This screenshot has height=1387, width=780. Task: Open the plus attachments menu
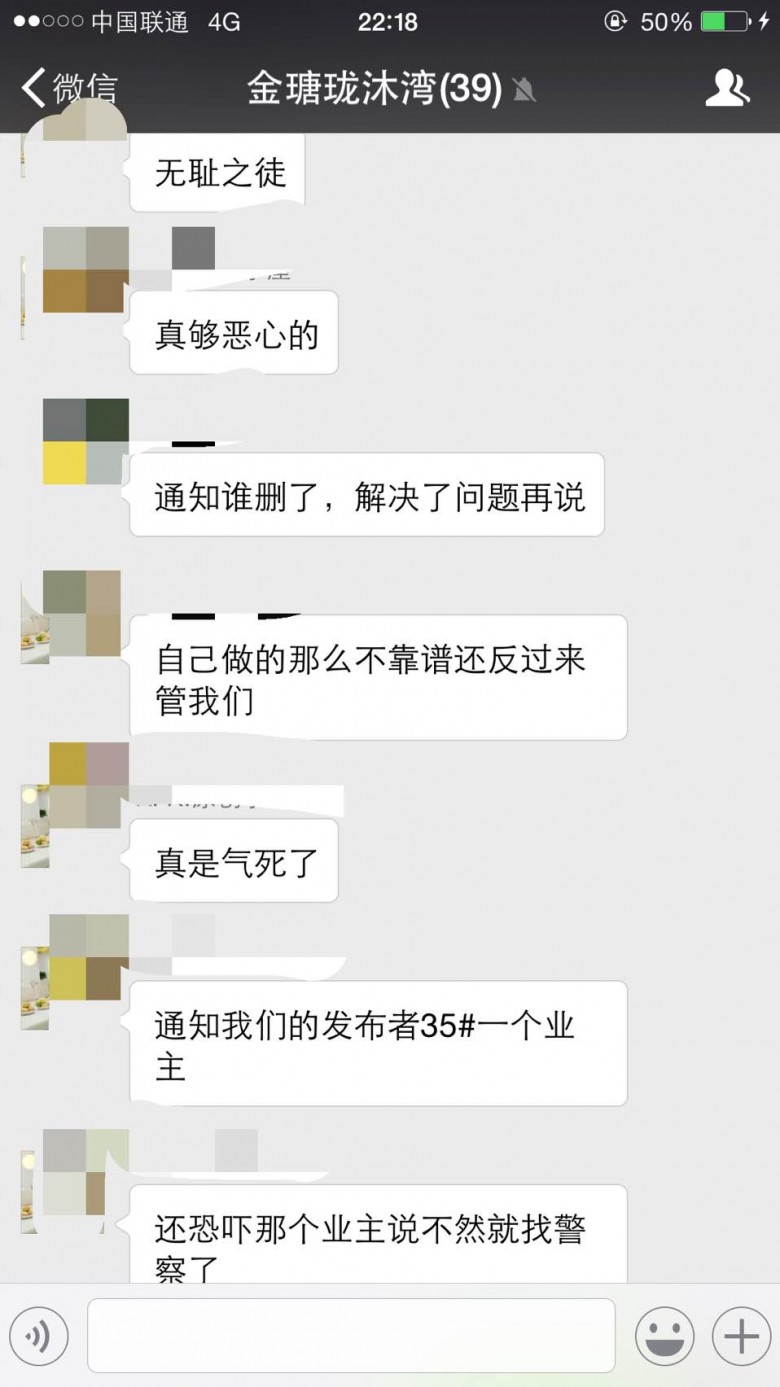pyautogui.click(x=741, y=1335)
